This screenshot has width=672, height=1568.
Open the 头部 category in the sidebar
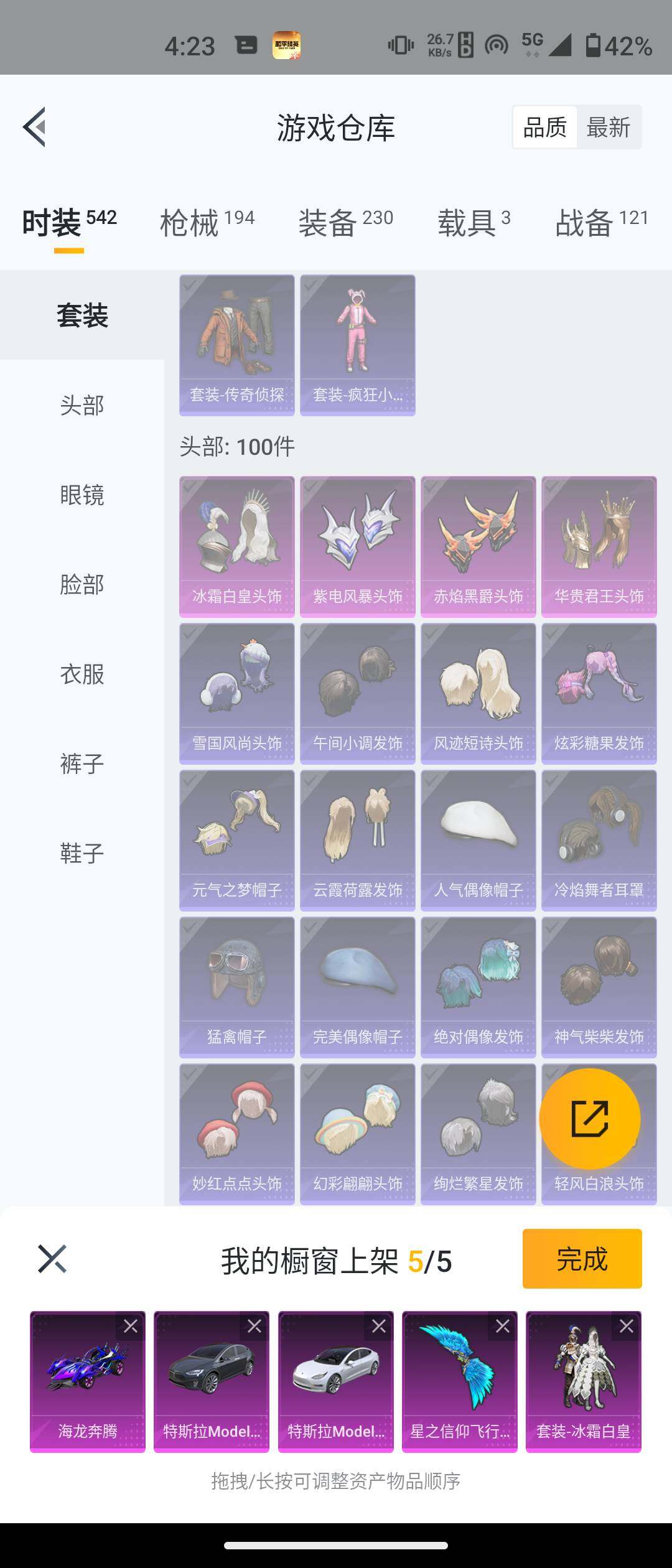[x=80, y=406]
